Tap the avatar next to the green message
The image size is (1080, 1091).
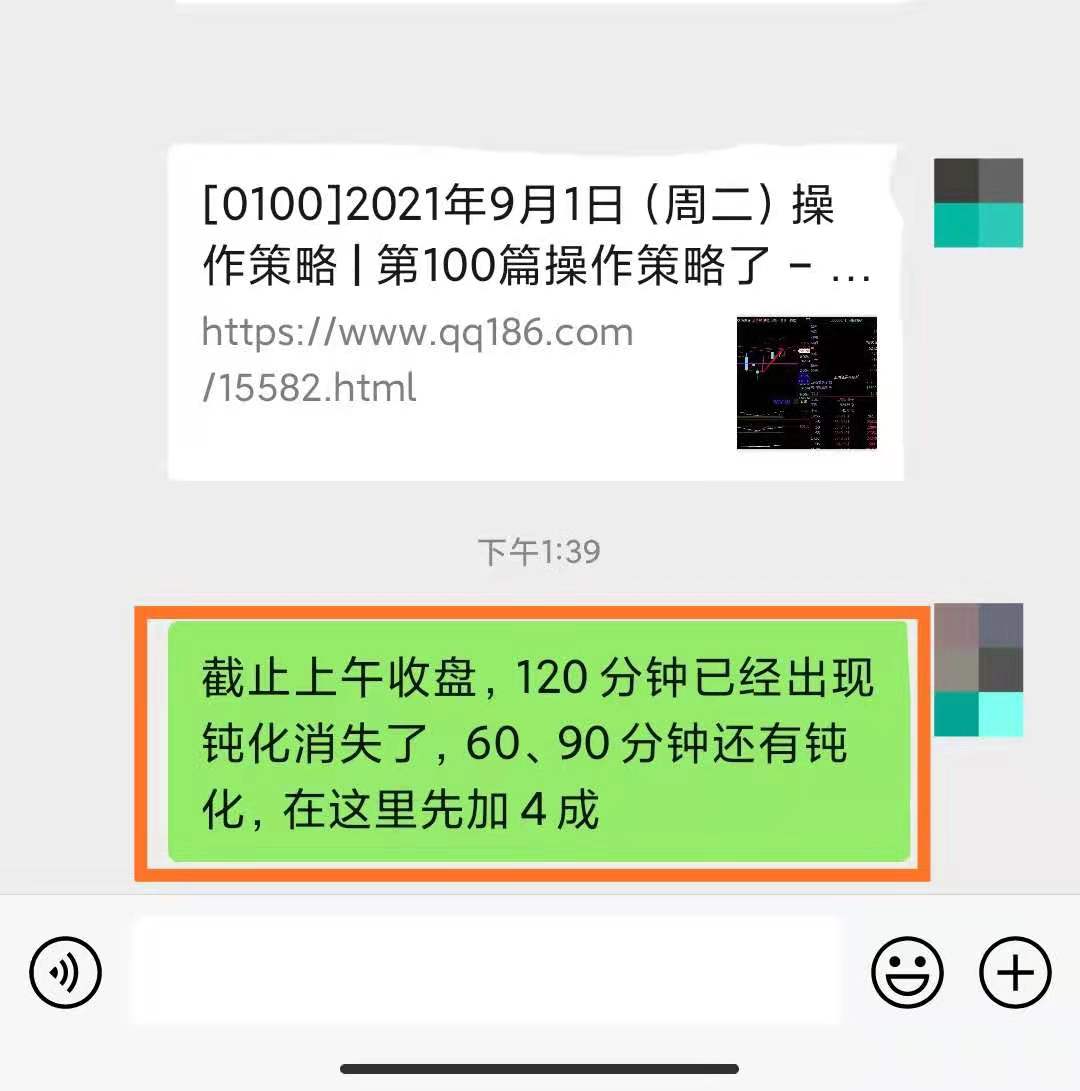(x=978, y=669)
